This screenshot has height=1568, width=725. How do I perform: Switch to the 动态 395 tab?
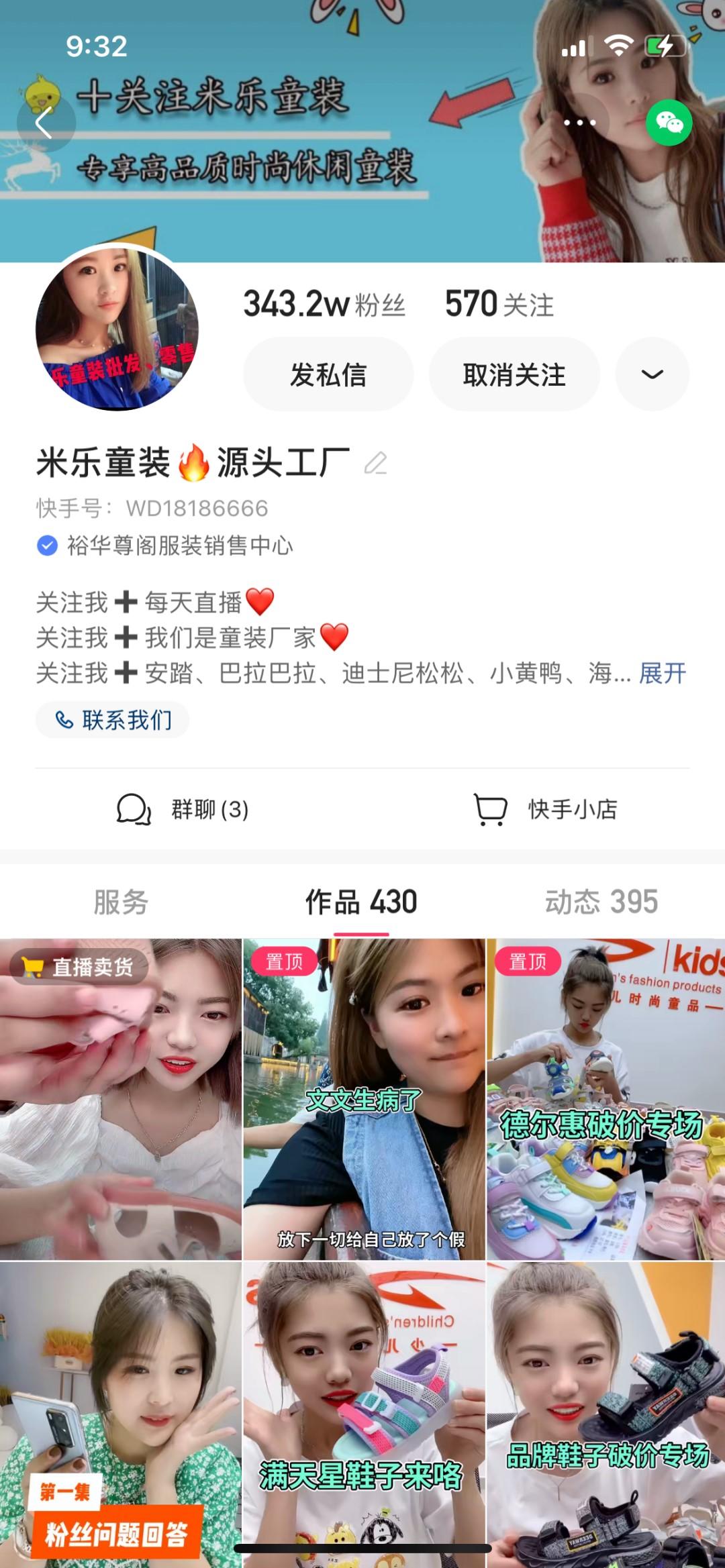point(601,902)
